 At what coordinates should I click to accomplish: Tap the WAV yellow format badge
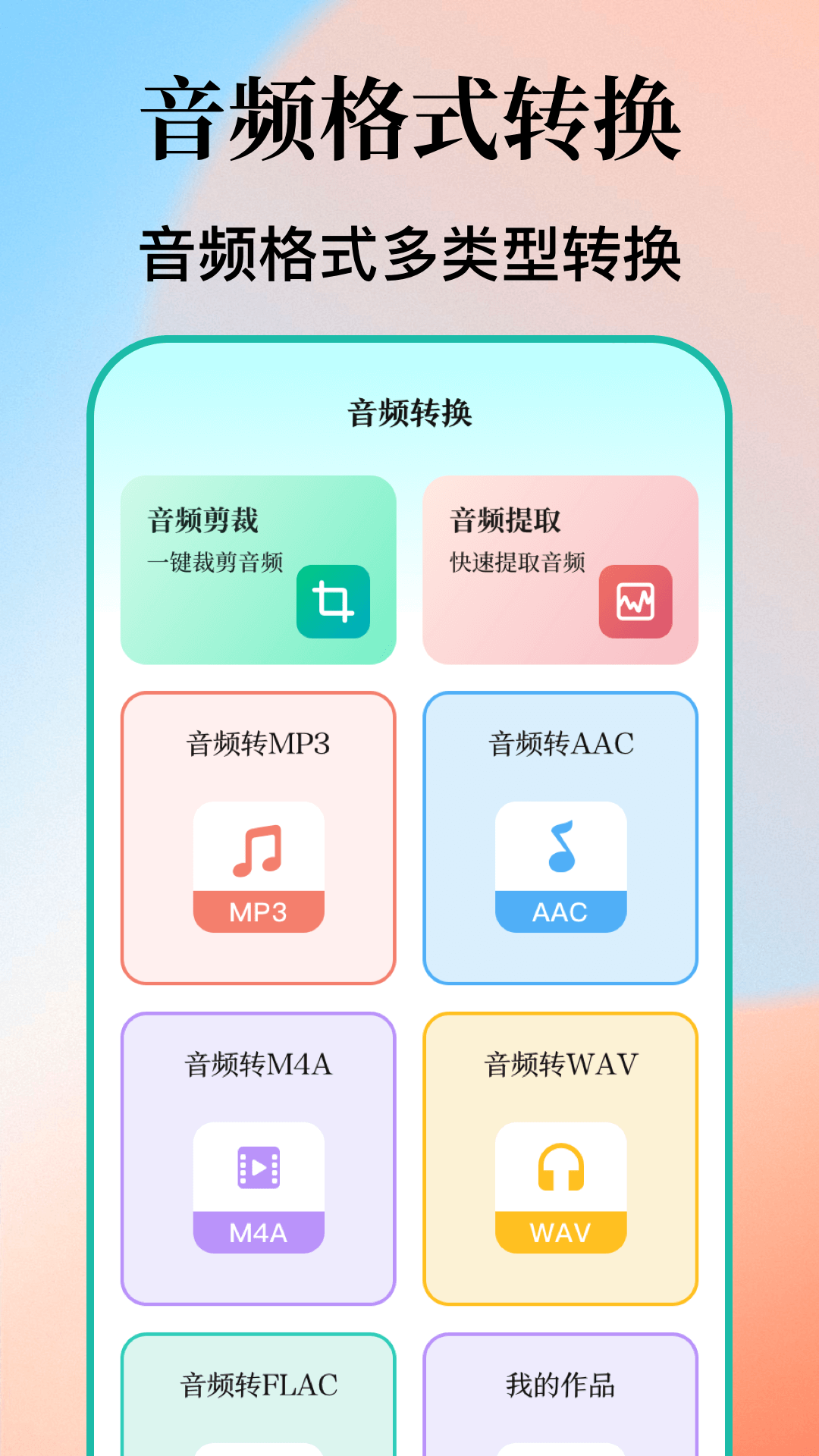[560, 1230]
